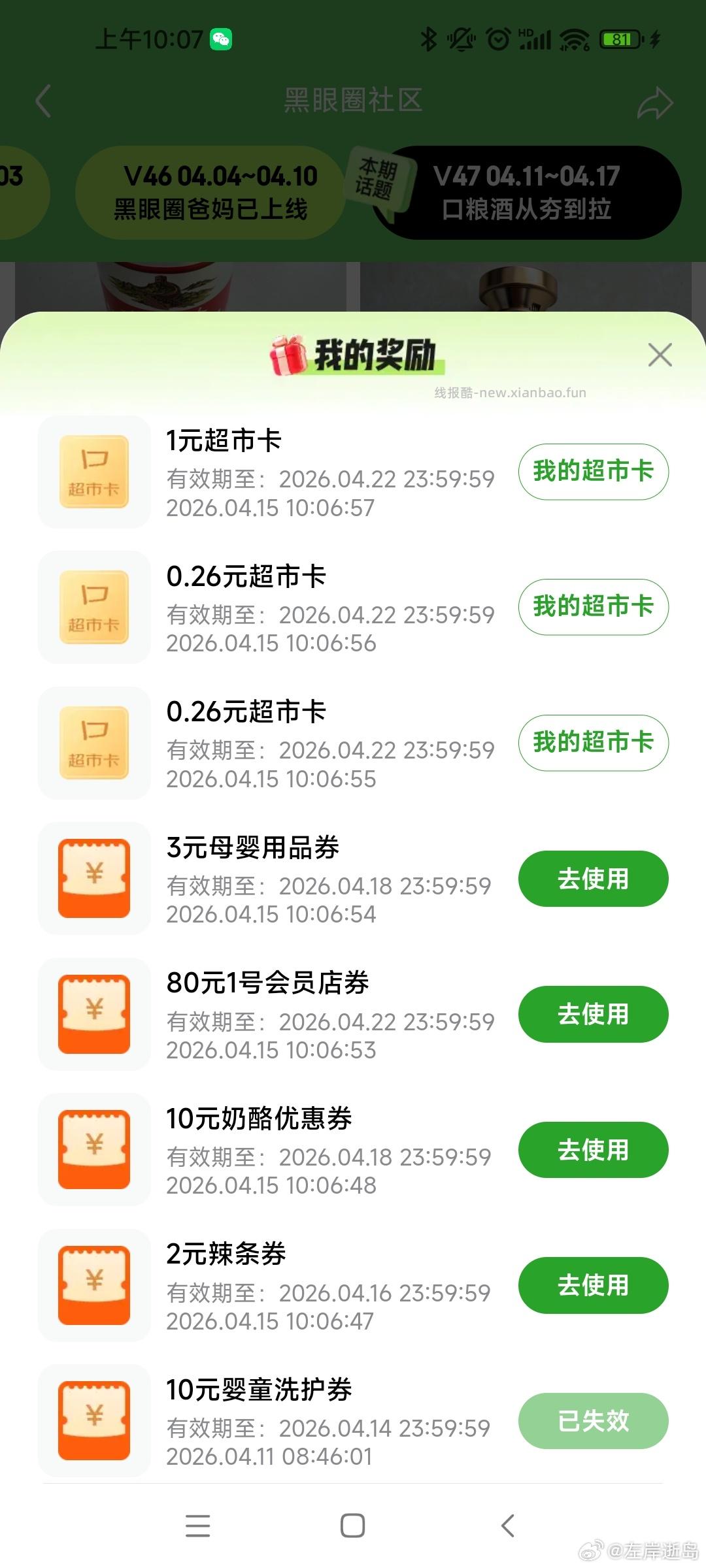This screenshot has width=706, height=1568.
Task: Tap 去使用 for the 80元1号会员店券
Action: coord(592,1014)
